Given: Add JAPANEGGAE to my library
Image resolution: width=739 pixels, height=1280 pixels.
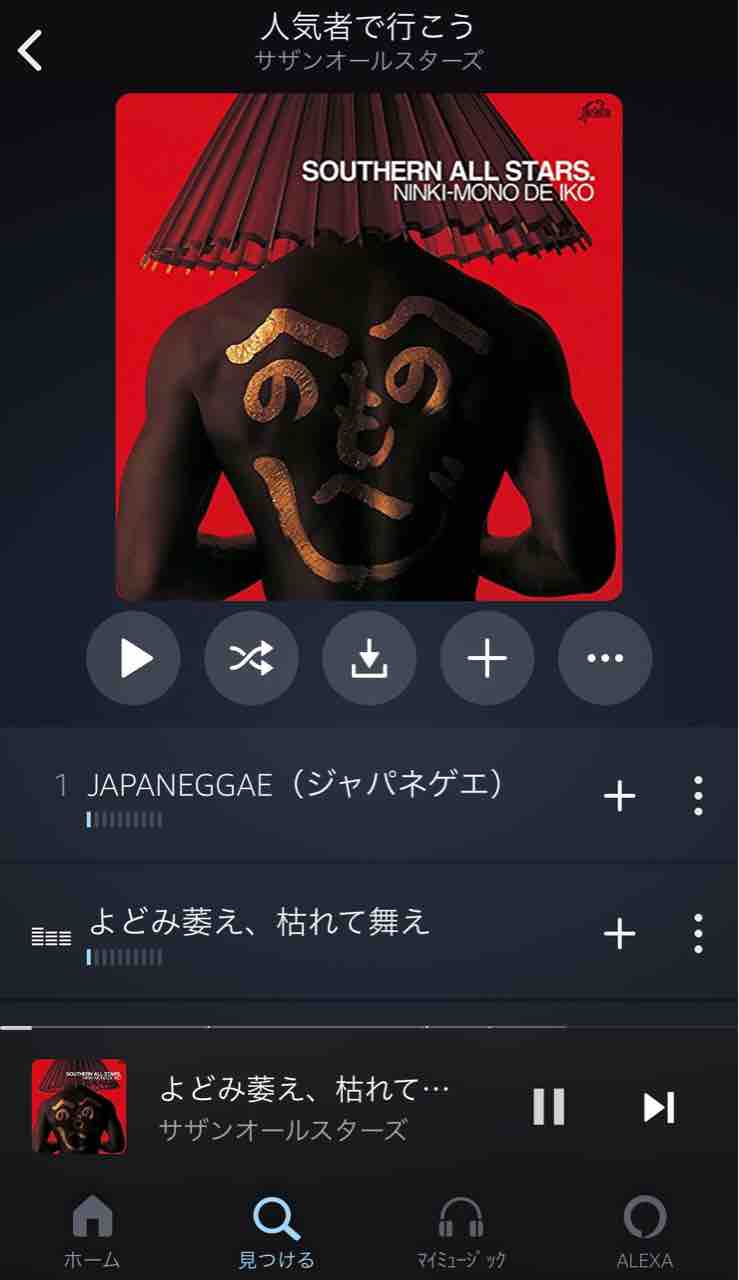Looking at the screenshot, I should tap(620, 796).
